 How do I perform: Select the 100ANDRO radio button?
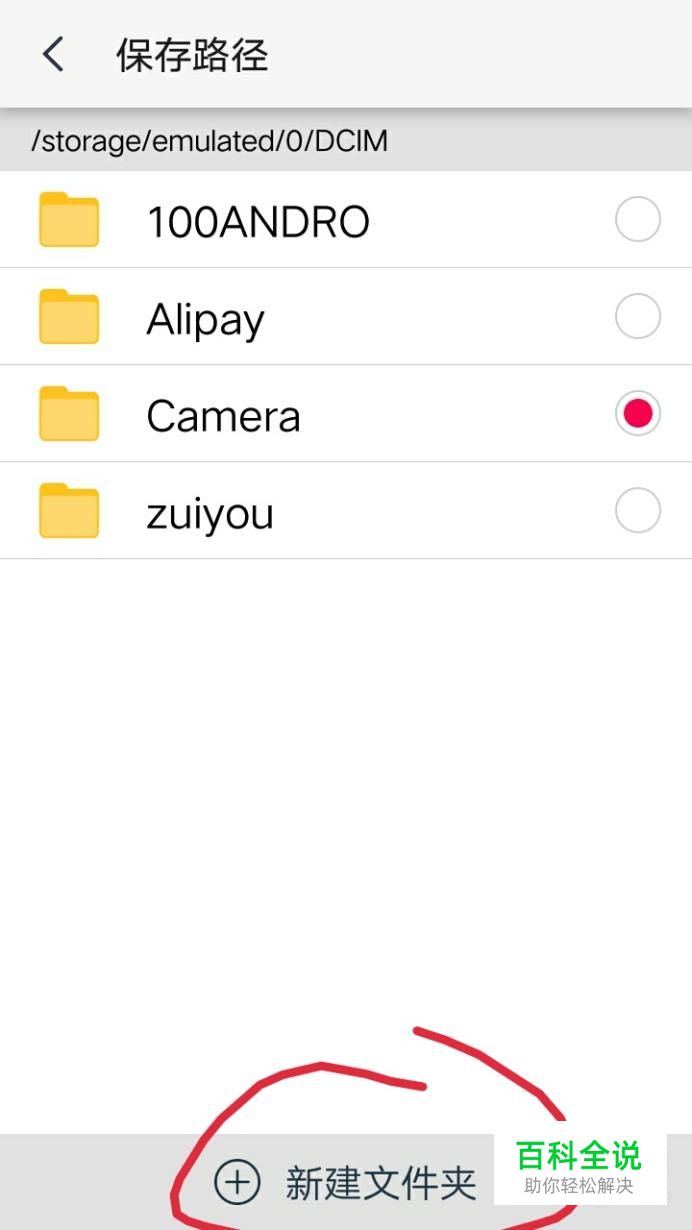[638, 220]
